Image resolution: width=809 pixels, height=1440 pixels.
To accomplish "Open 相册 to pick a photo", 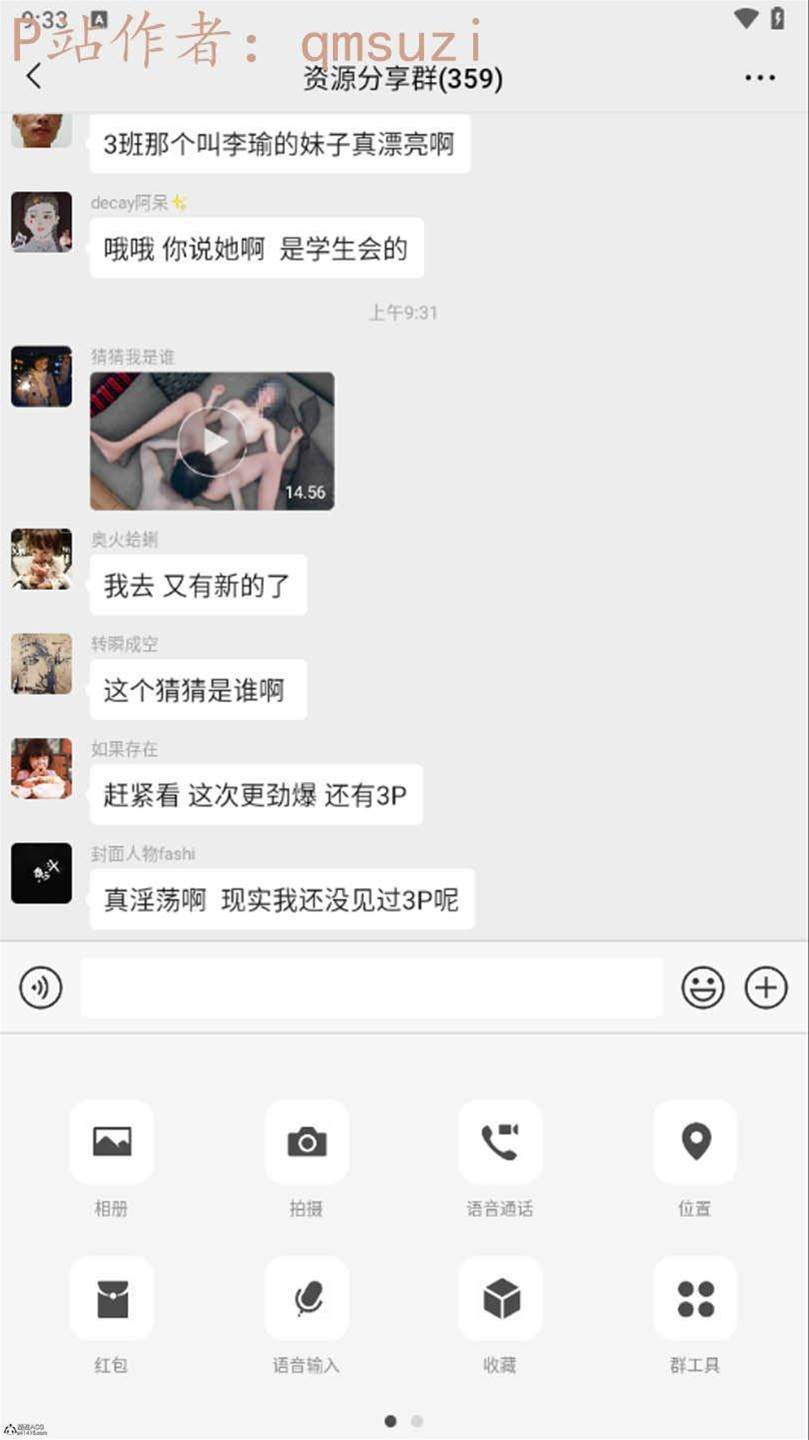I will coord(111,1142).
